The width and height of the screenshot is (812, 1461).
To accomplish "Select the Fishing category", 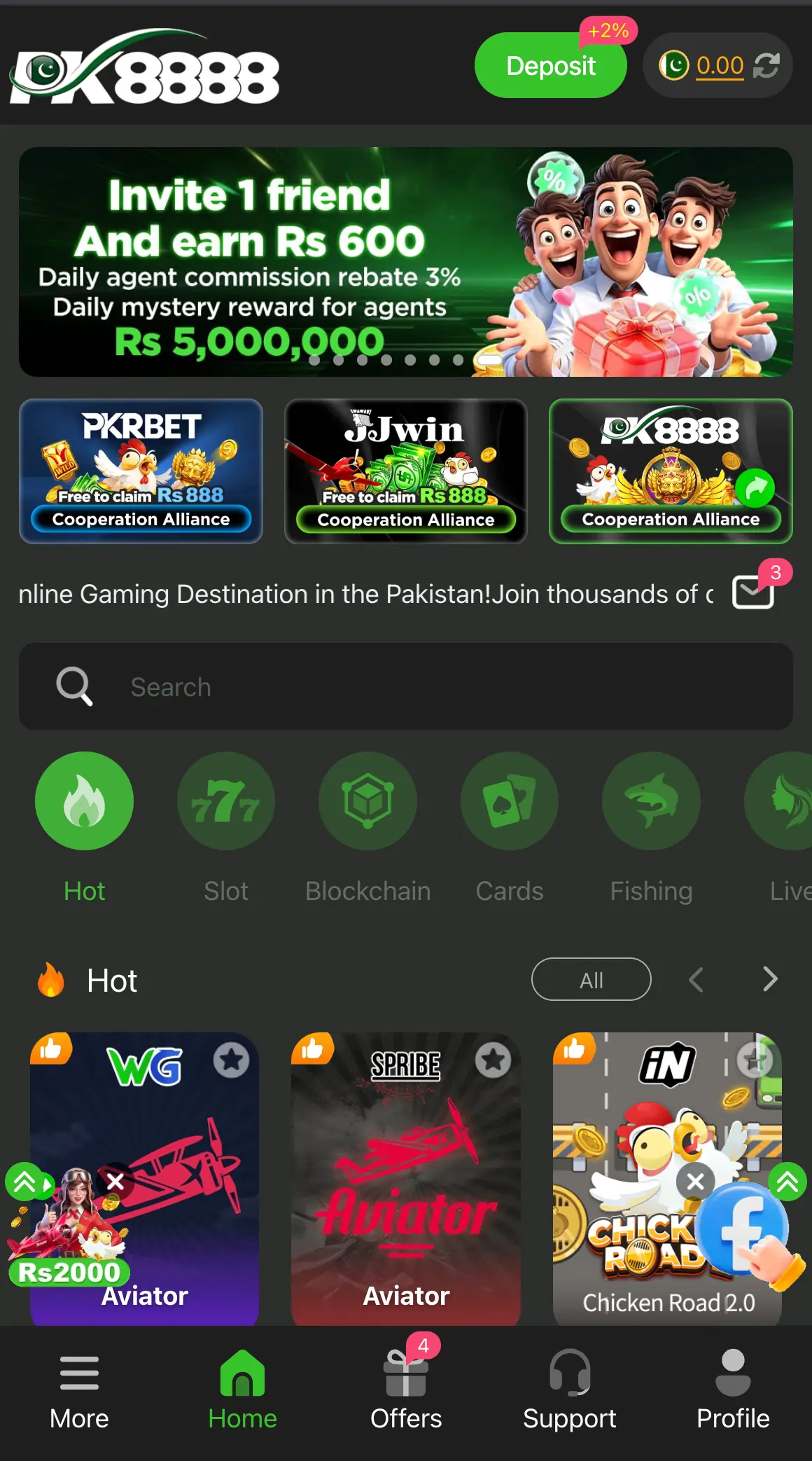I will (x=652, y=828).
